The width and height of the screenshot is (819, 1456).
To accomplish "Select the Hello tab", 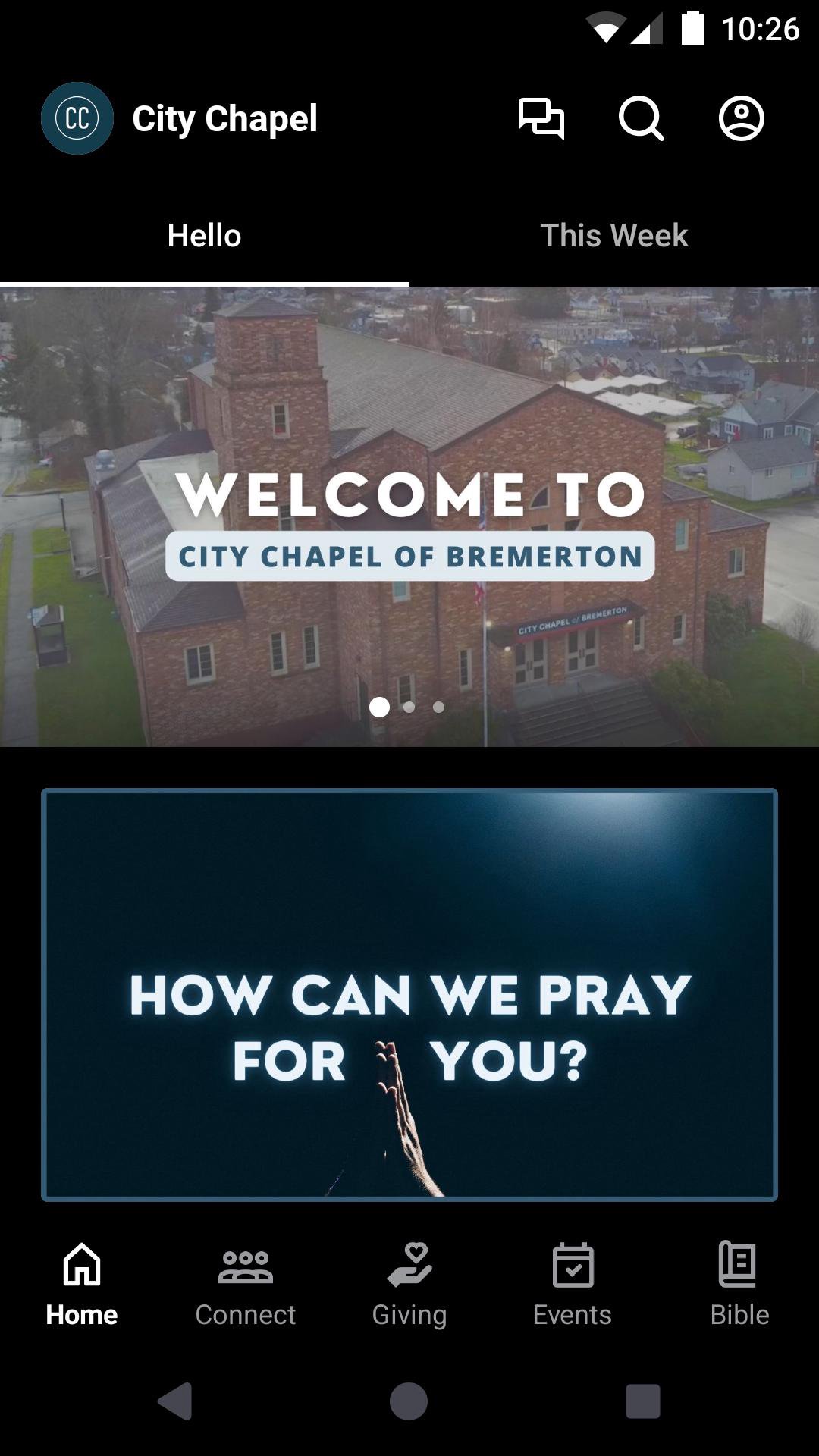I will pyautogui.click(x=204, y=235).
